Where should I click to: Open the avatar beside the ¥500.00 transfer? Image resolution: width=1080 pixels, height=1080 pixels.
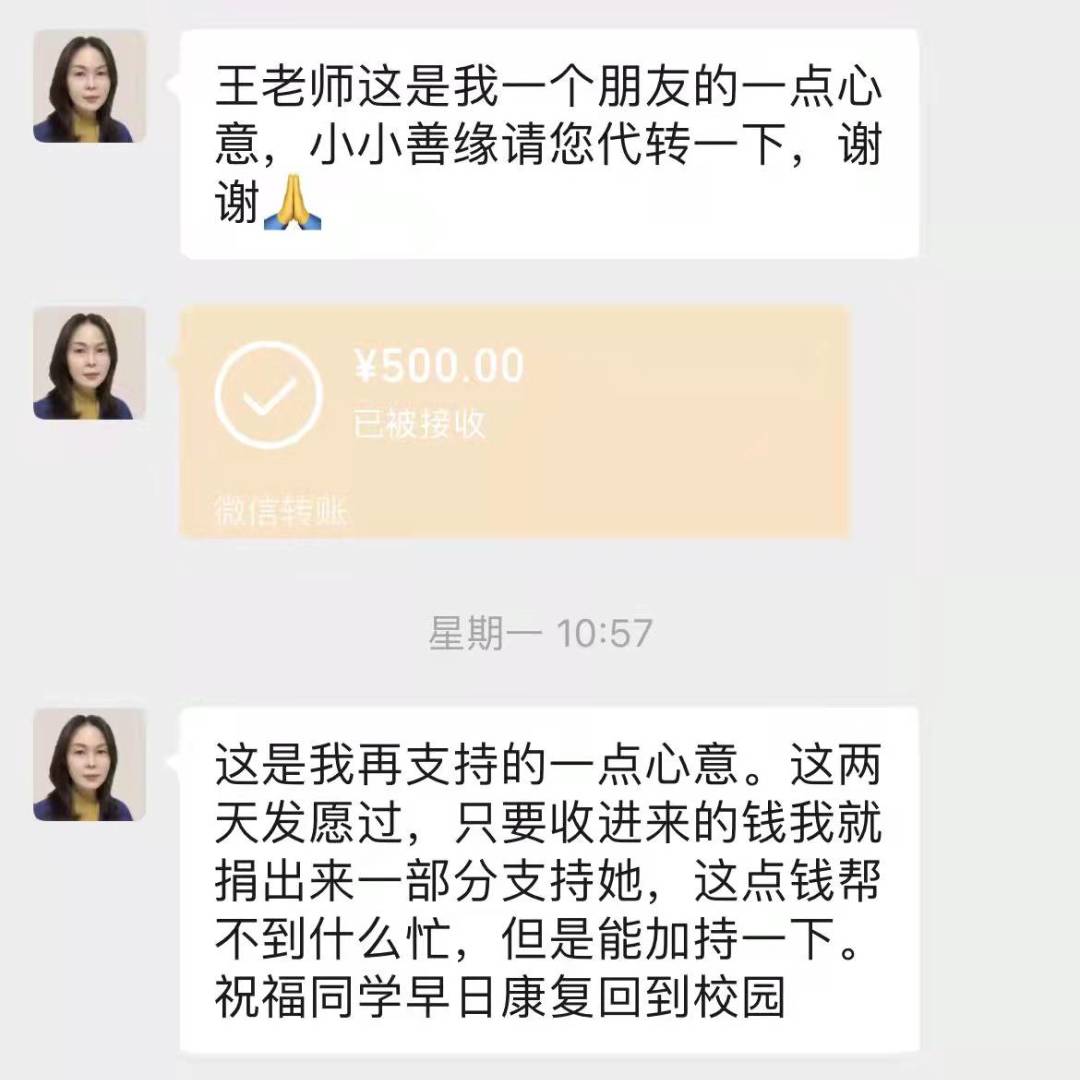(x=90, y=362)
